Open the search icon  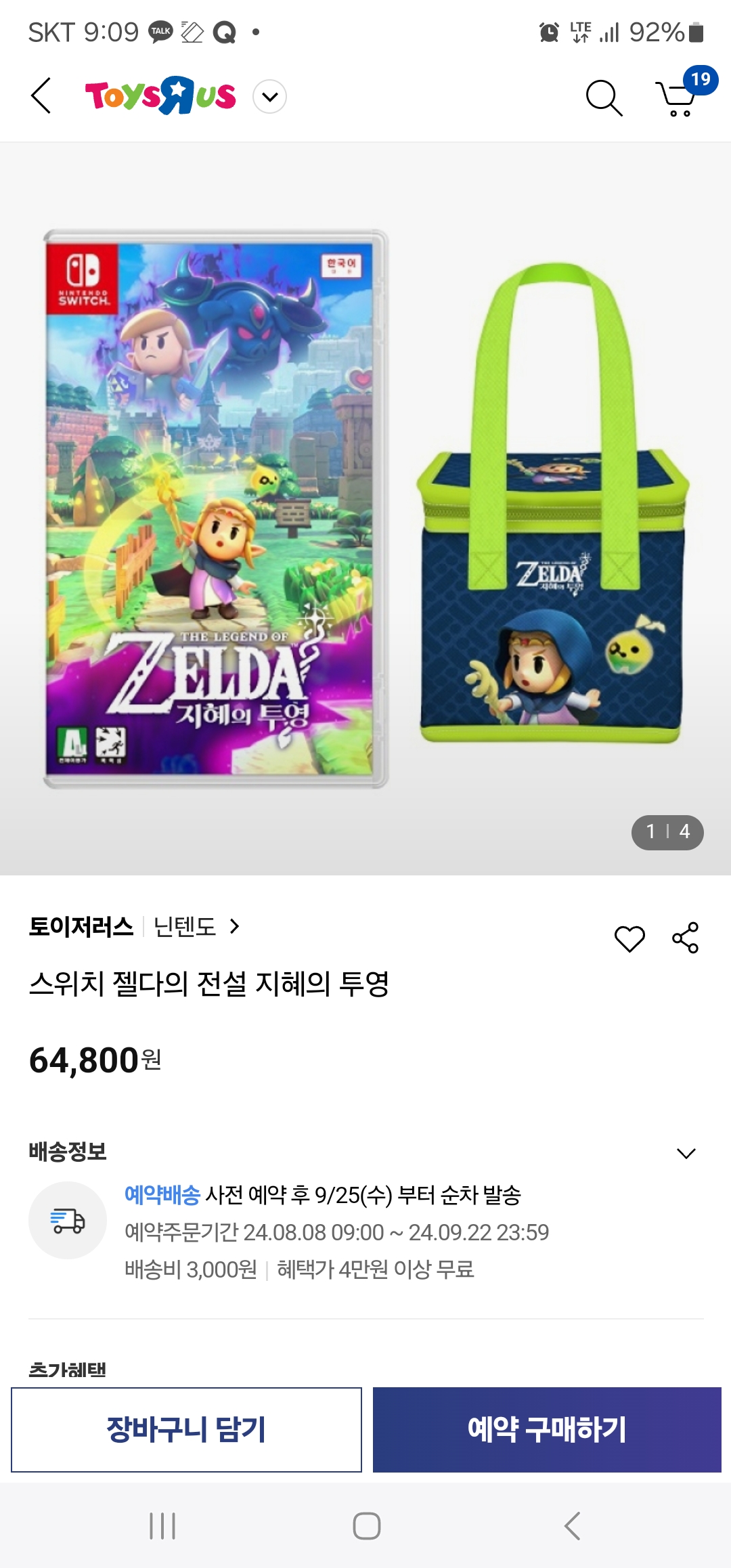pos(603,98)
